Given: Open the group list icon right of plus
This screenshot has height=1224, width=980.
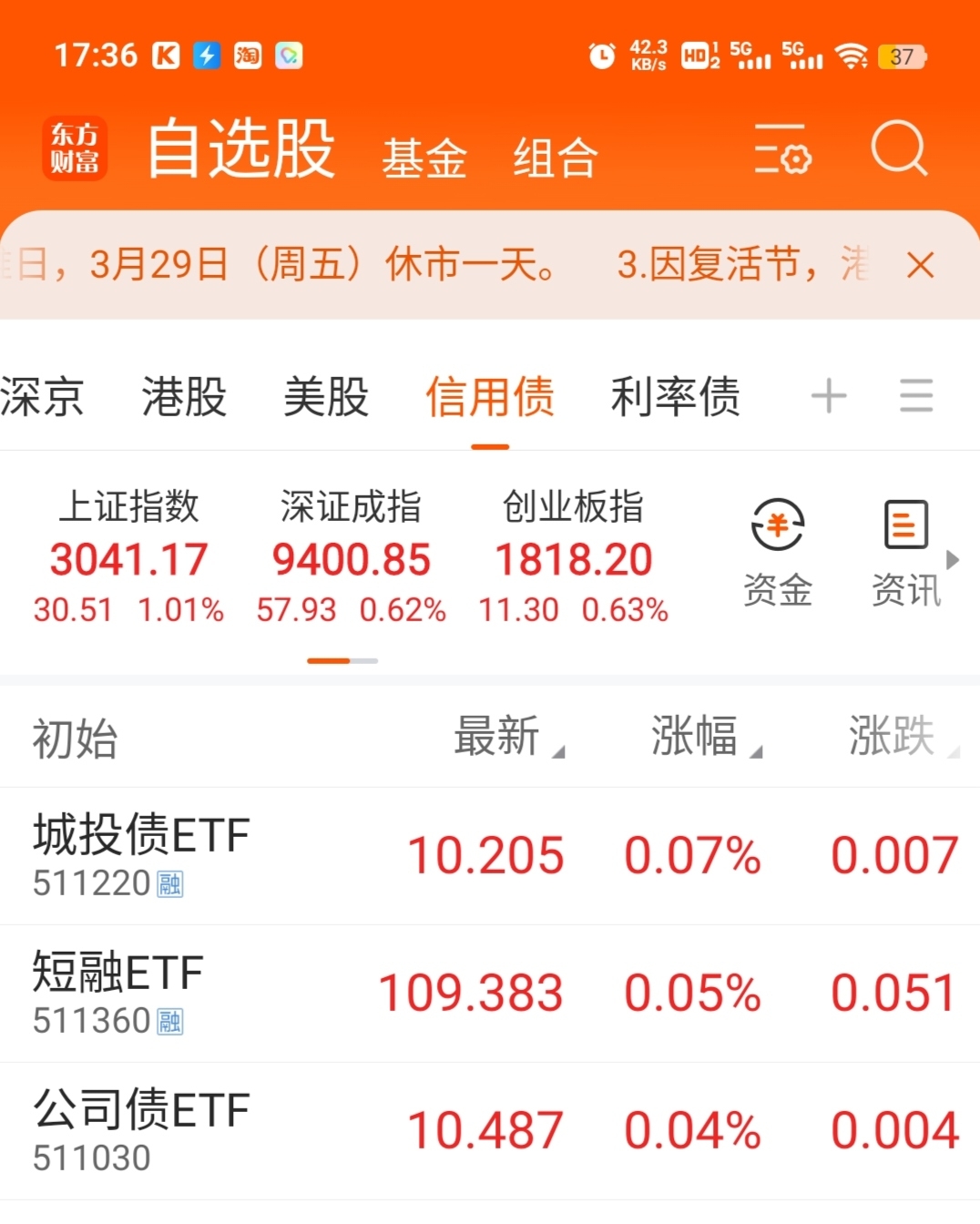Looking at the screenshot, I should [916, 395].
